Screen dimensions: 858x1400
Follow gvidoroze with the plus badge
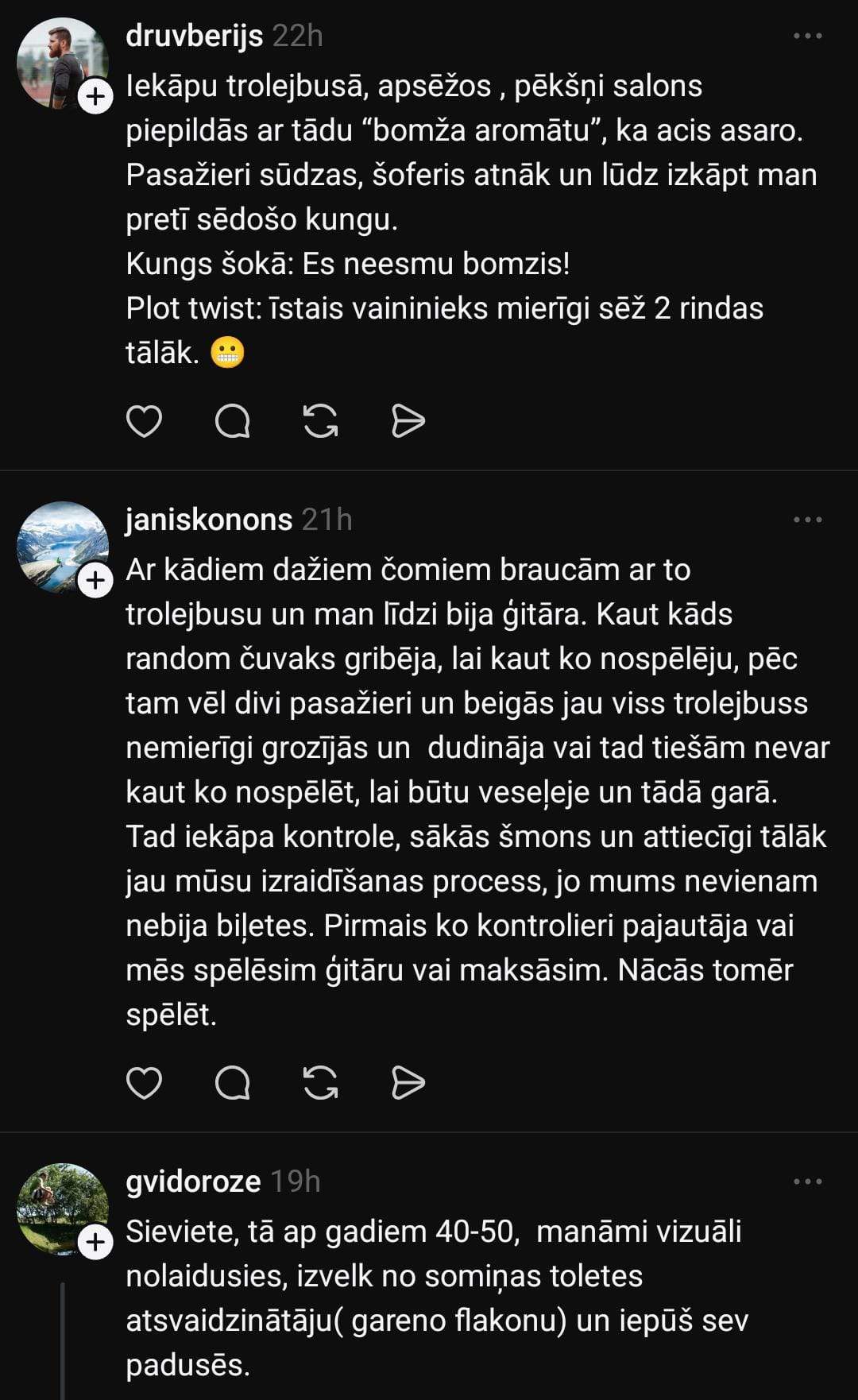click(x=95, y=1243)
